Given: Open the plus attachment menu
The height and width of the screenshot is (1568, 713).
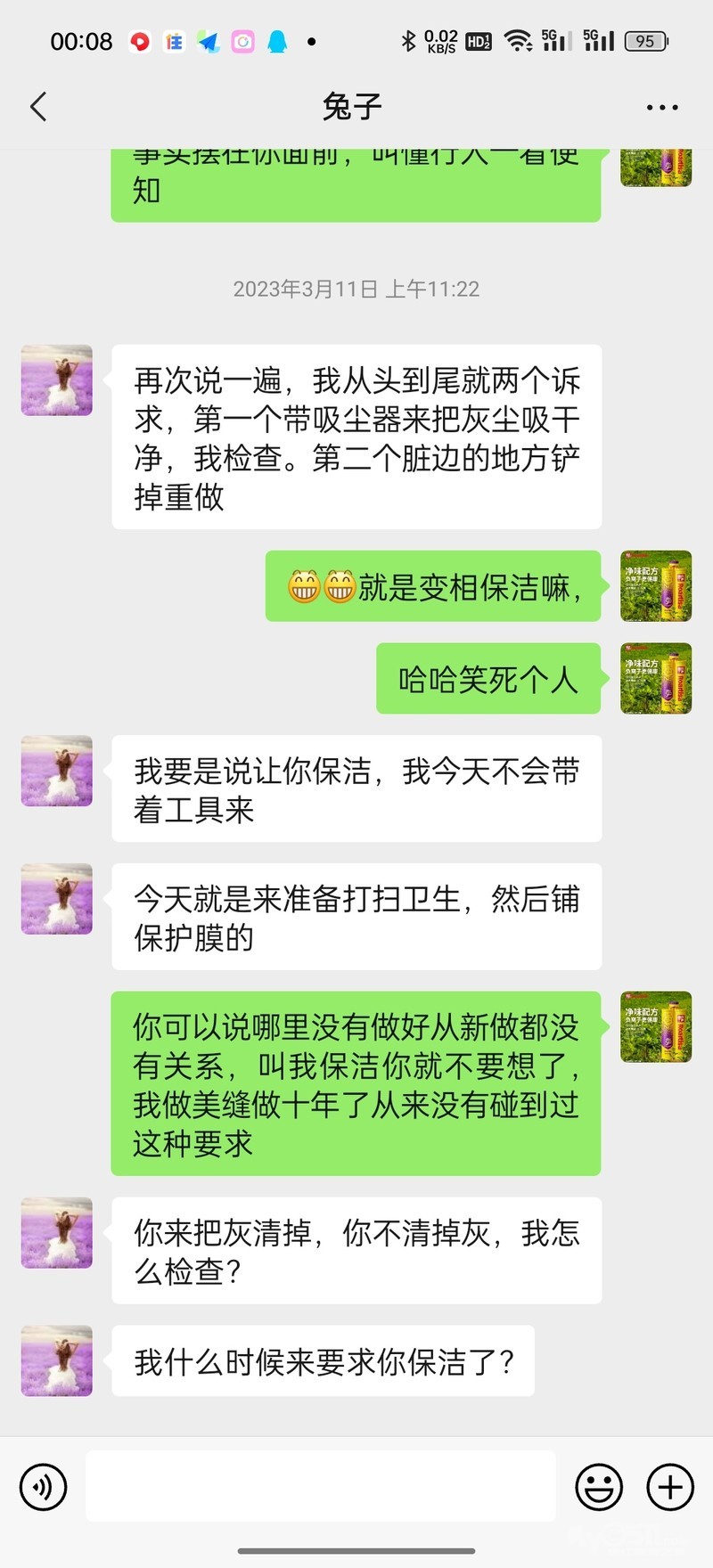Looking at the screenshot, I should 669,1487.
